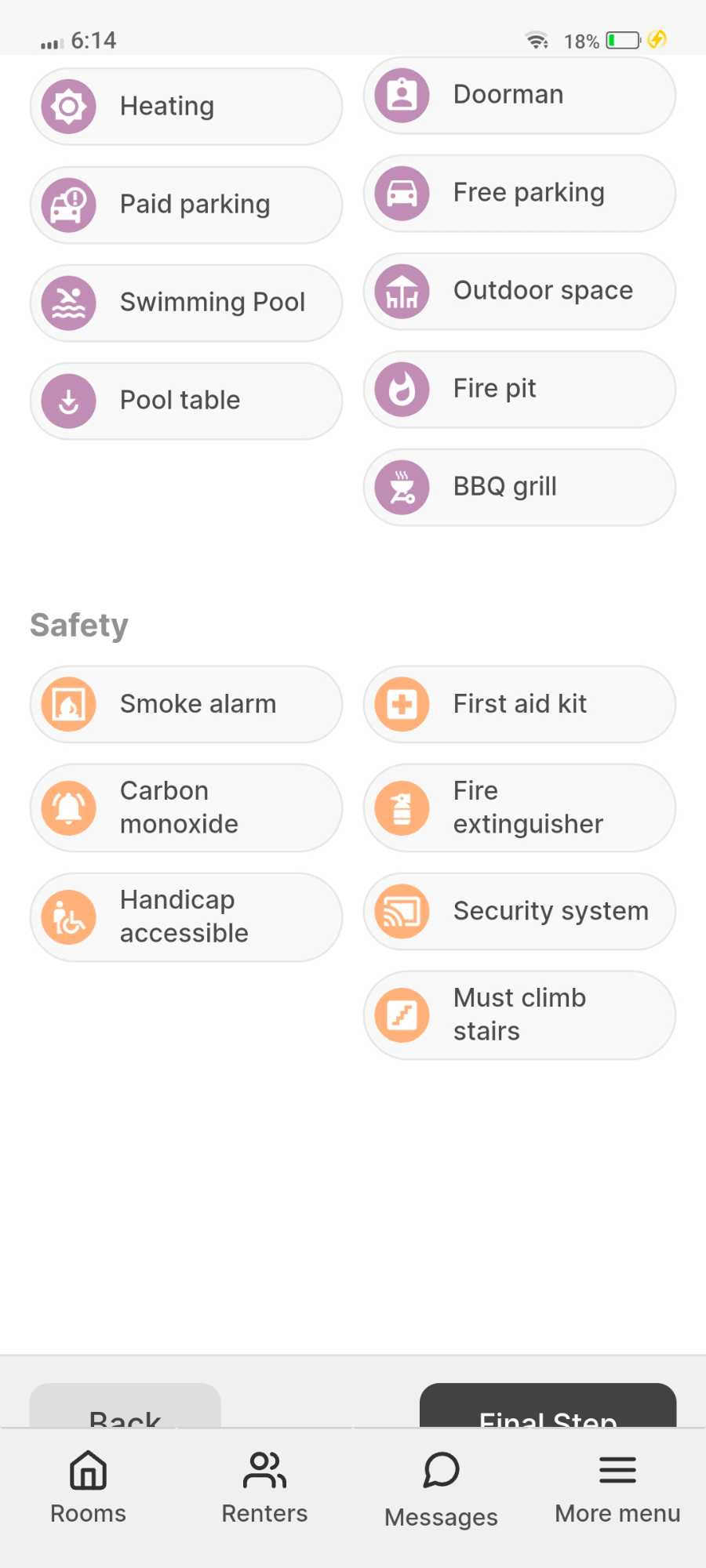The image size is (706, 1568).
Task: Choose First aid kit safety item
Action: pos(519,704)
